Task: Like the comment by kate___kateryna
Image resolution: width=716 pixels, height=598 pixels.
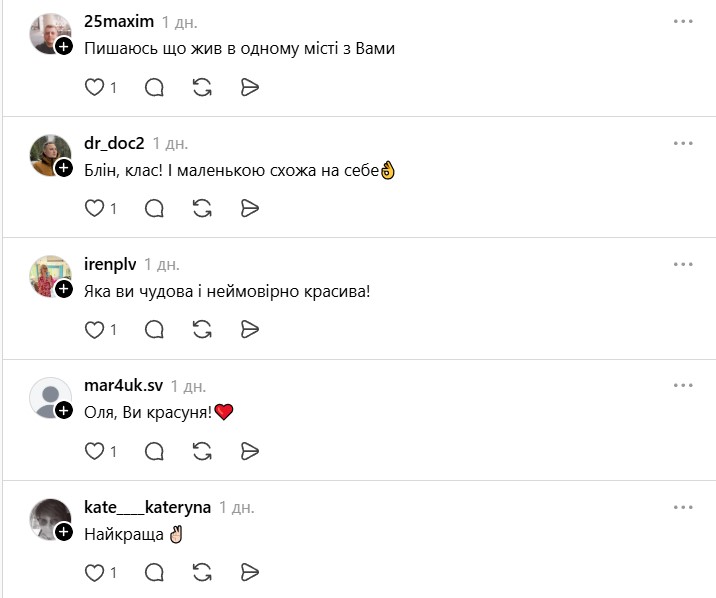Action: point(94,573)
